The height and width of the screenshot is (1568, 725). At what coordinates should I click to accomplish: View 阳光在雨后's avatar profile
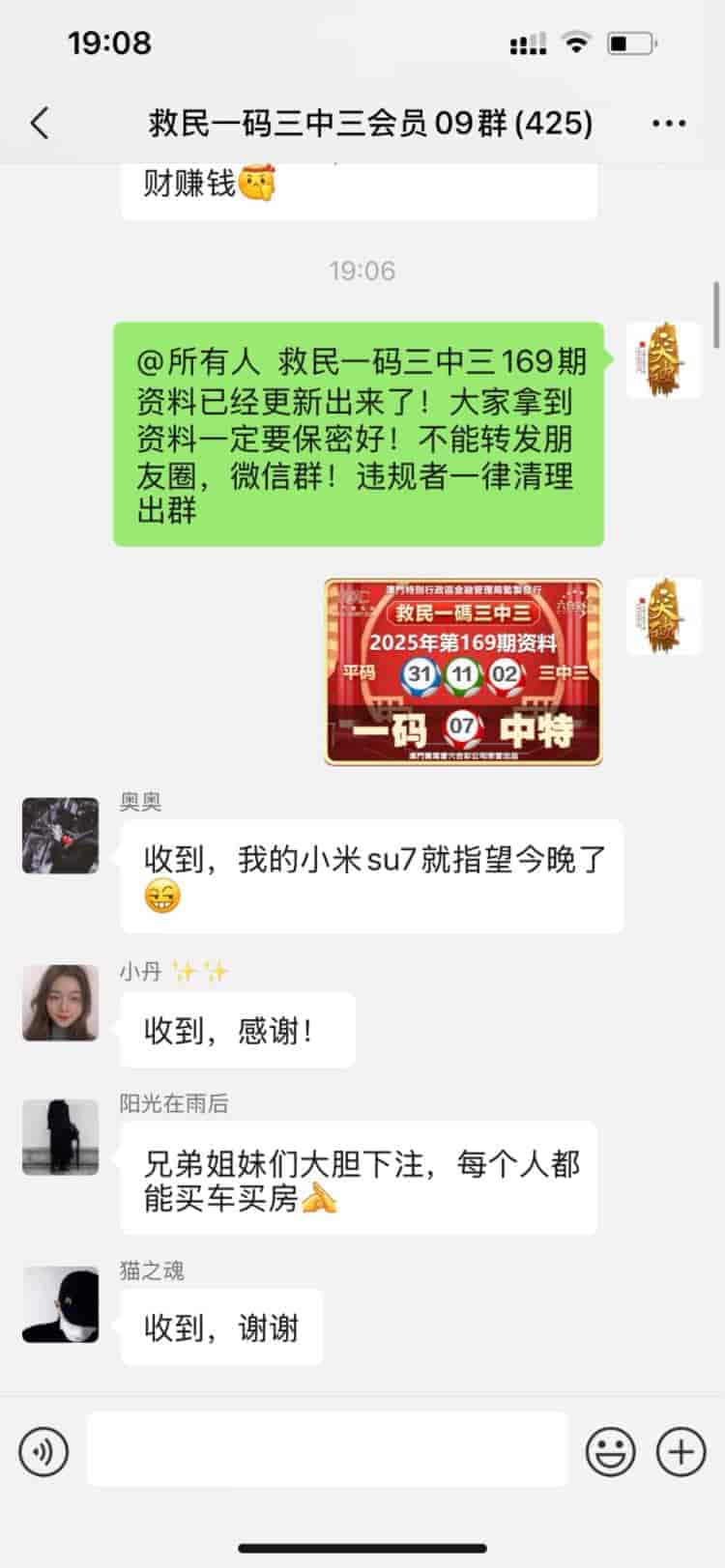(60, 1137)
